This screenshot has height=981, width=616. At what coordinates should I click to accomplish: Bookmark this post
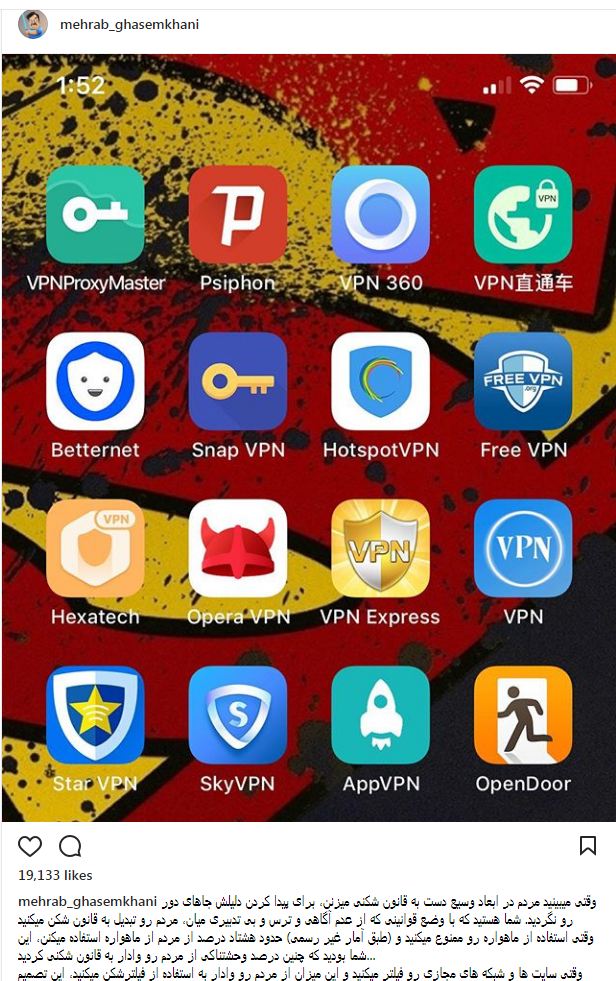(x=588, y=846)
